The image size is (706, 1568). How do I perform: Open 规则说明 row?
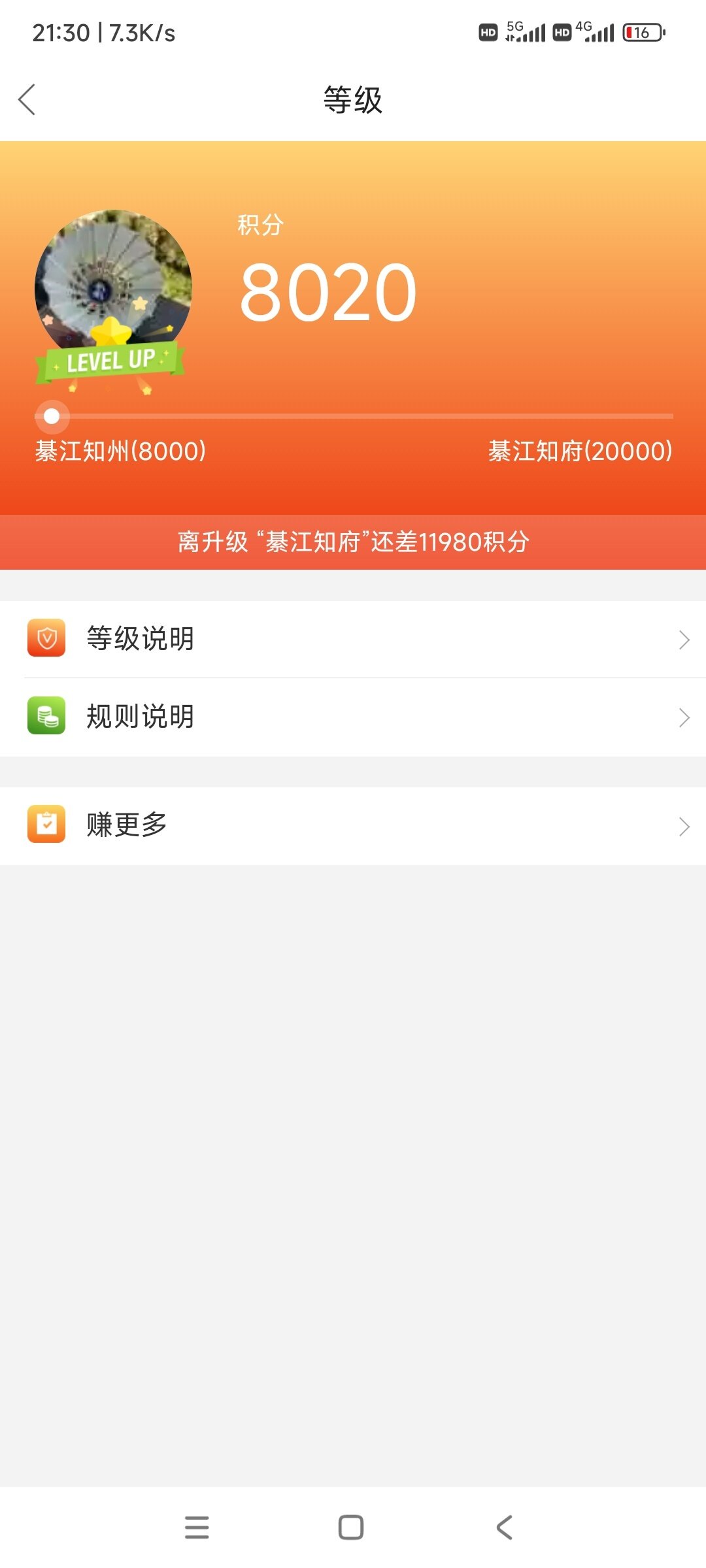353,717
